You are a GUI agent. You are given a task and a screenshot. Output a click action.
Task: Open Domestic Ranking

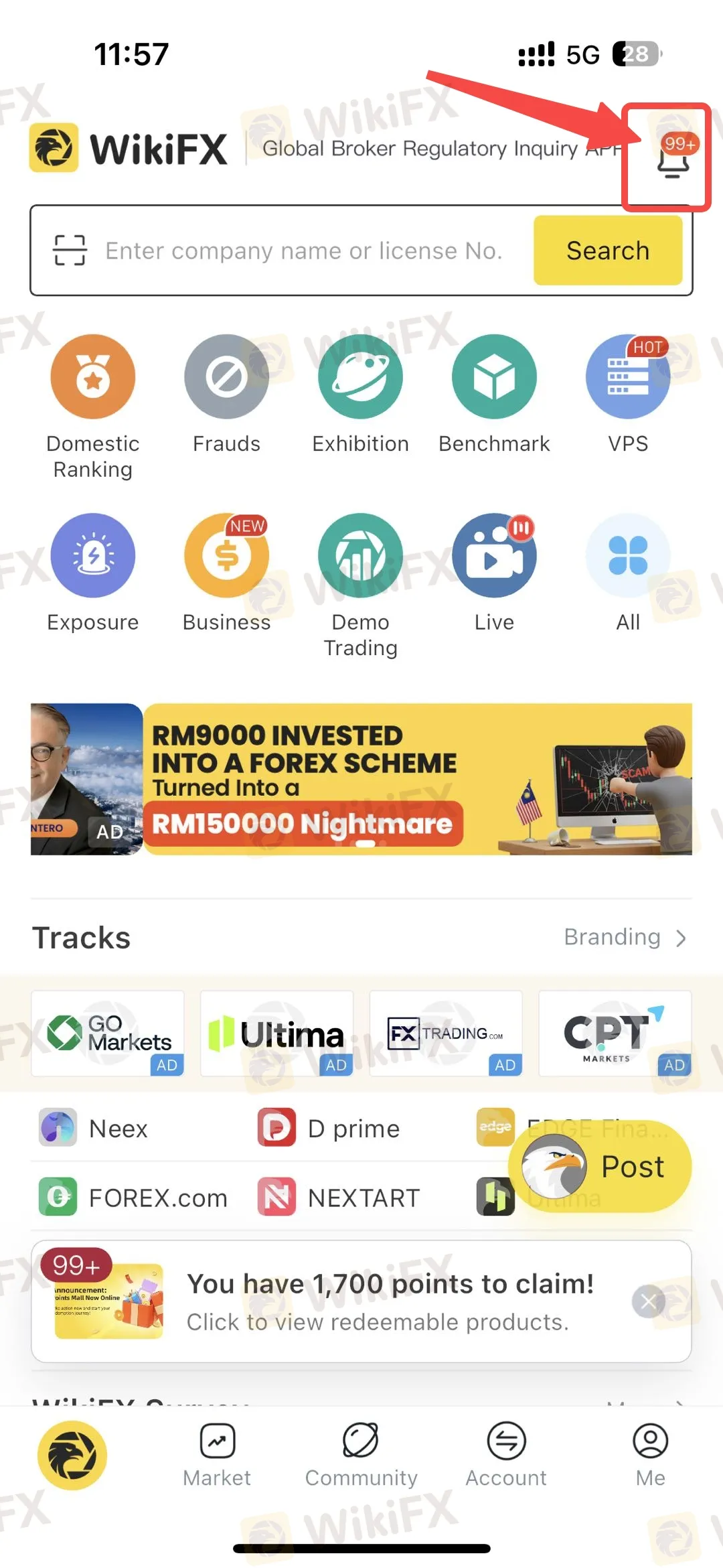(x=93, y=377)
